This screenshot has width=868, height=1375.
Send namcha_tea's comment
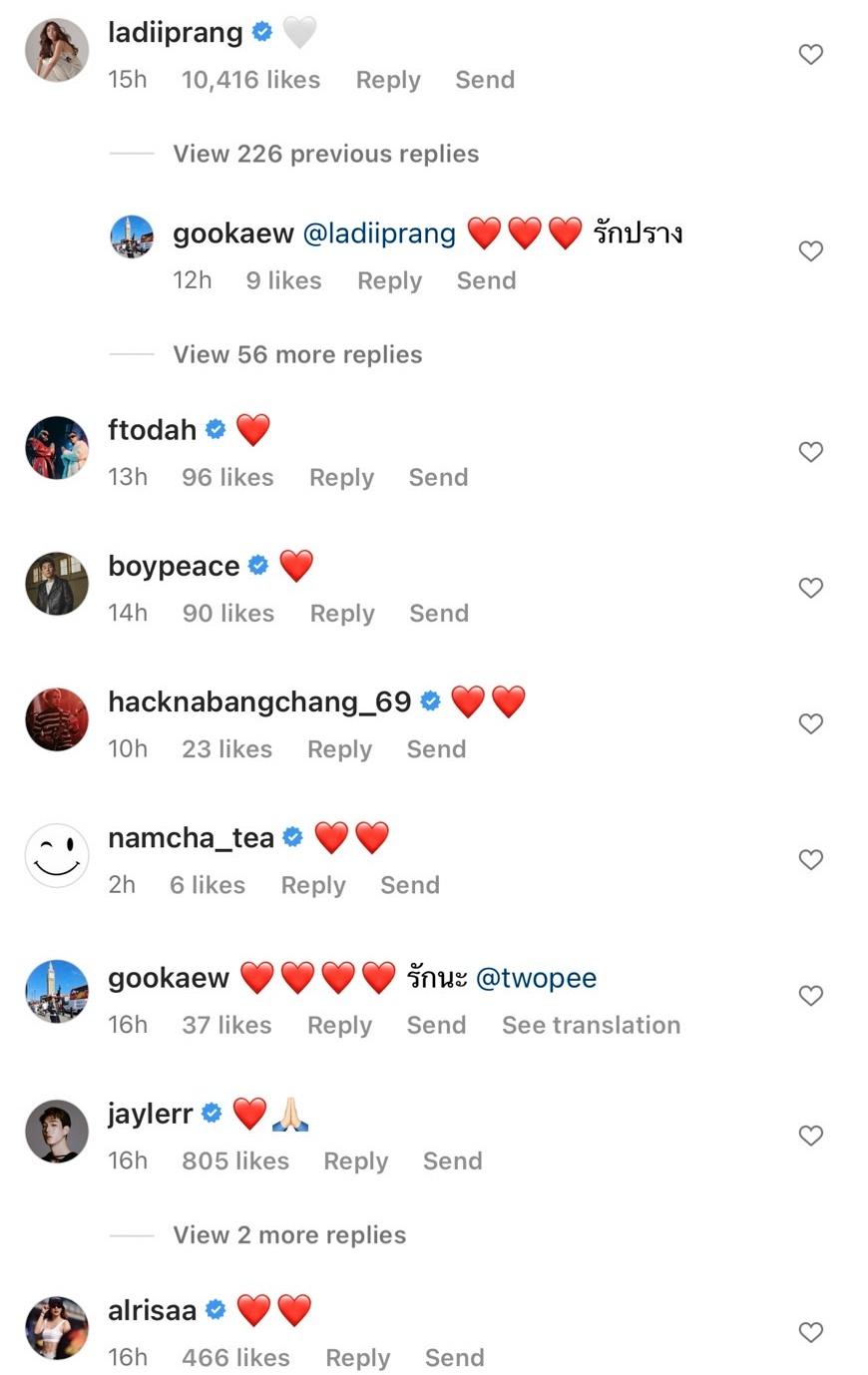pos(409,885)
